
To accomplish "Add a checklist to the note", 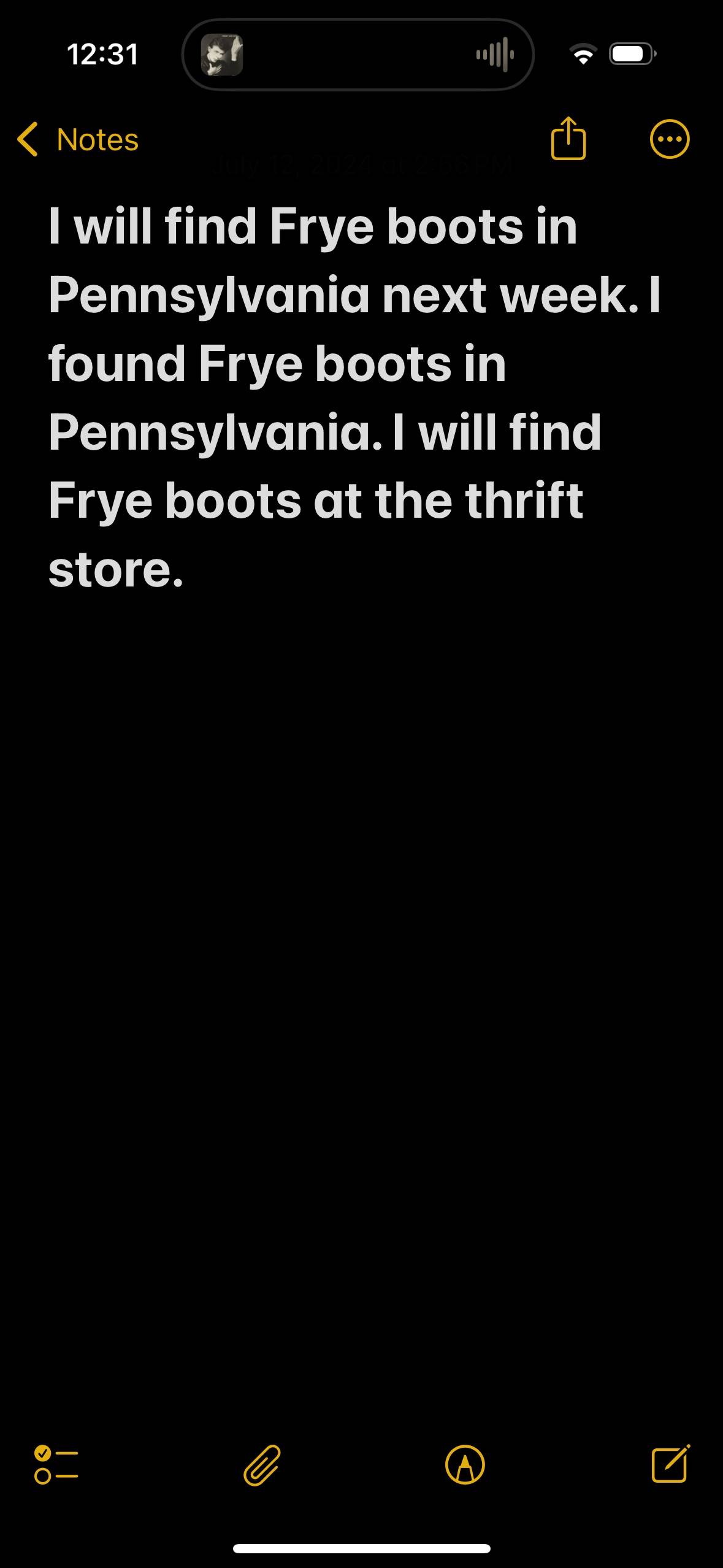I will (56, 1464).
